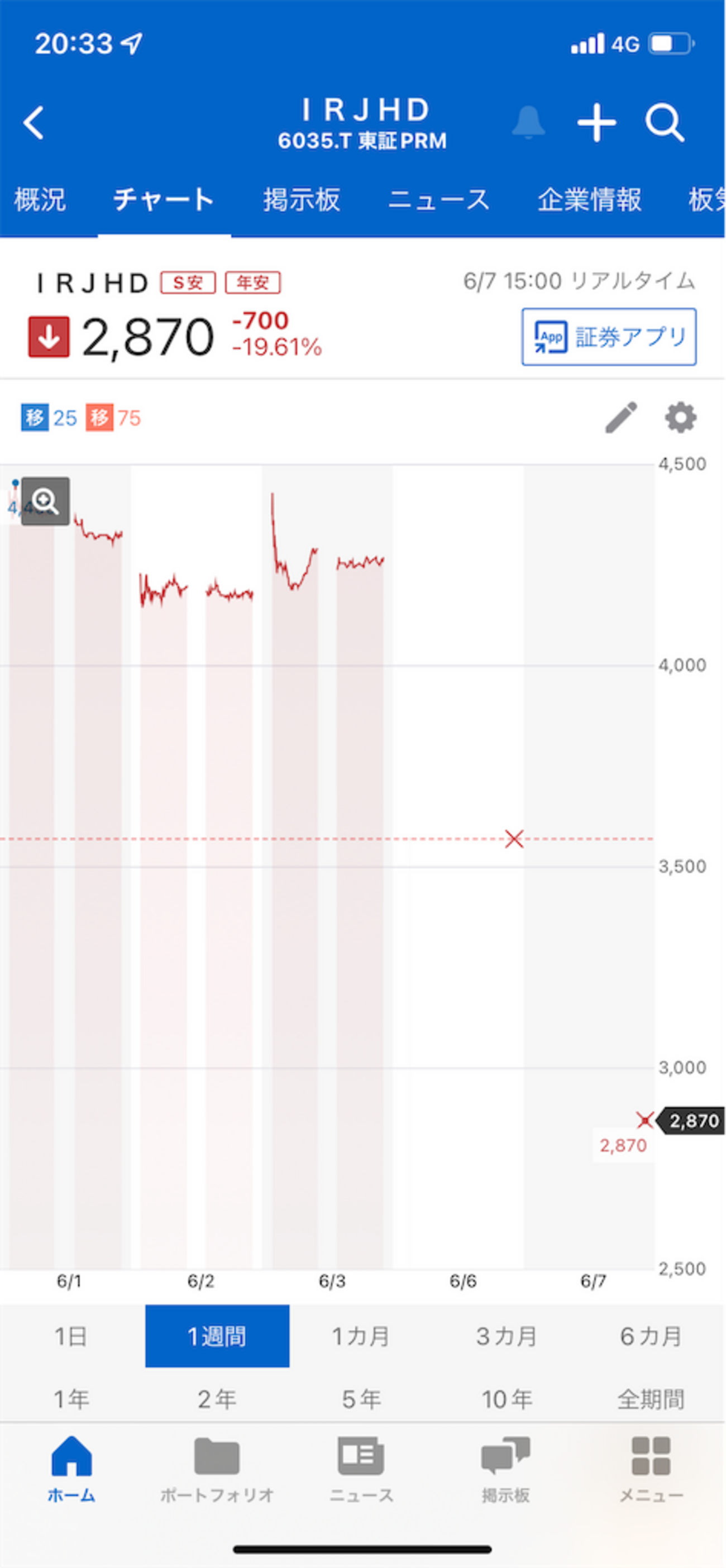
Task: Open the chart drawing pencil tool
Action: [620, 418]
